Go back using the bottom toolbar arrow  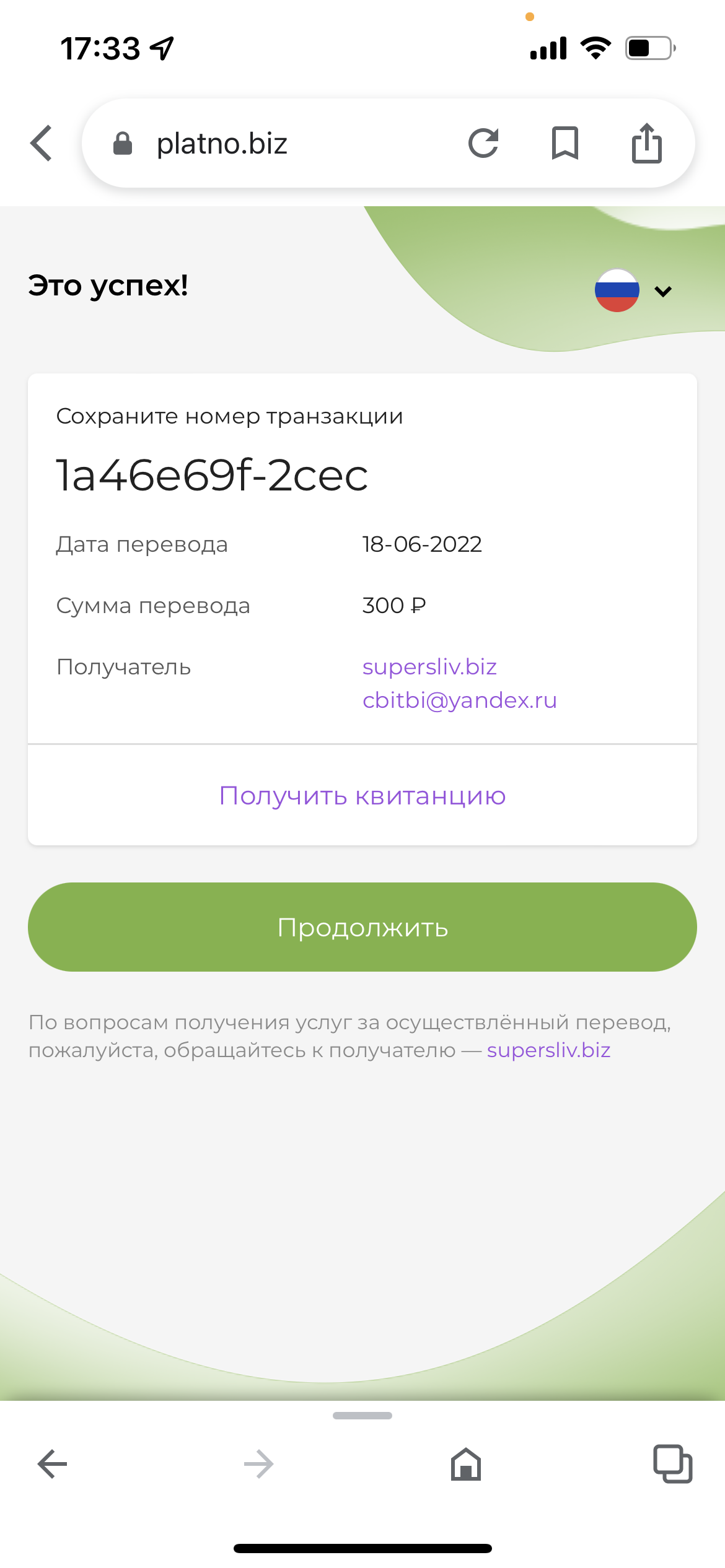pyautogui.click(x=52, y=1464)
